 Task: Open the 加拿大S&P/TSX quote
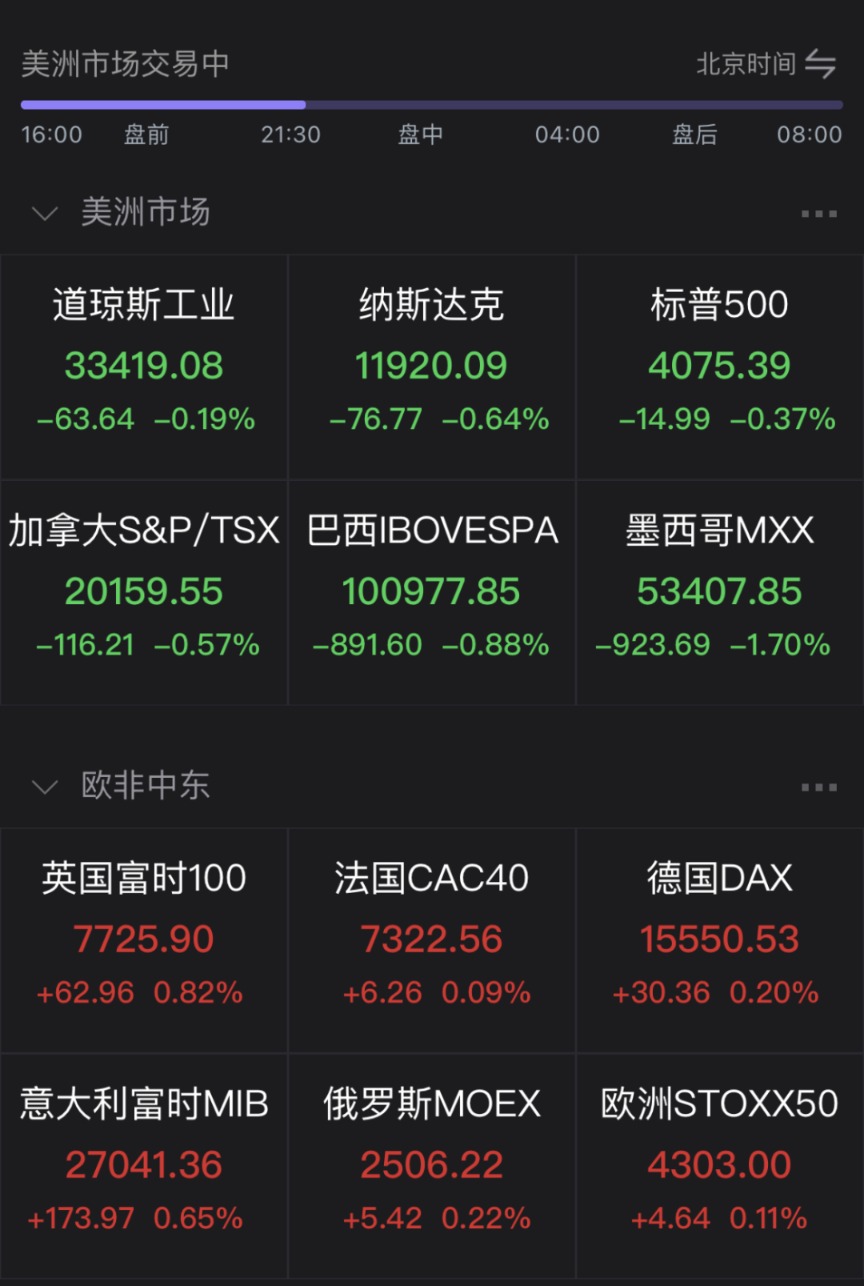(x=144, y=590)
